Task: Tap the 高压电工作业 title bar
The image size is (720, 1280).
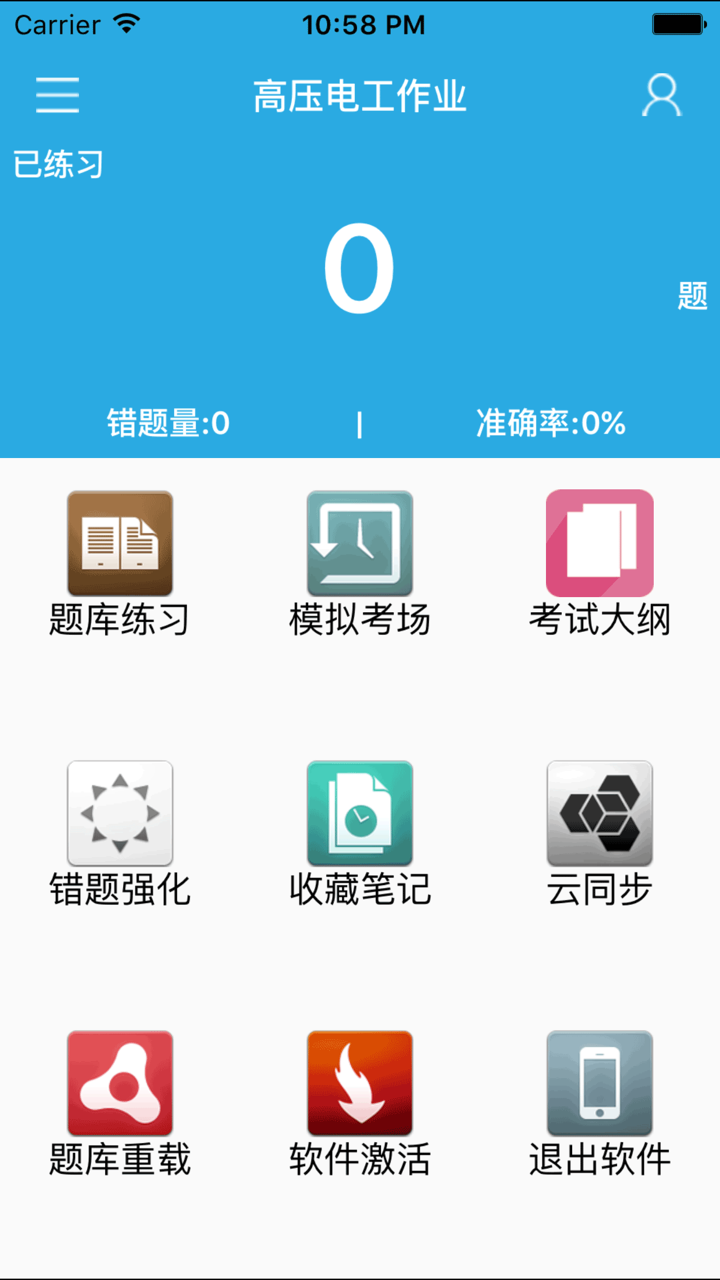Action: 360,95
